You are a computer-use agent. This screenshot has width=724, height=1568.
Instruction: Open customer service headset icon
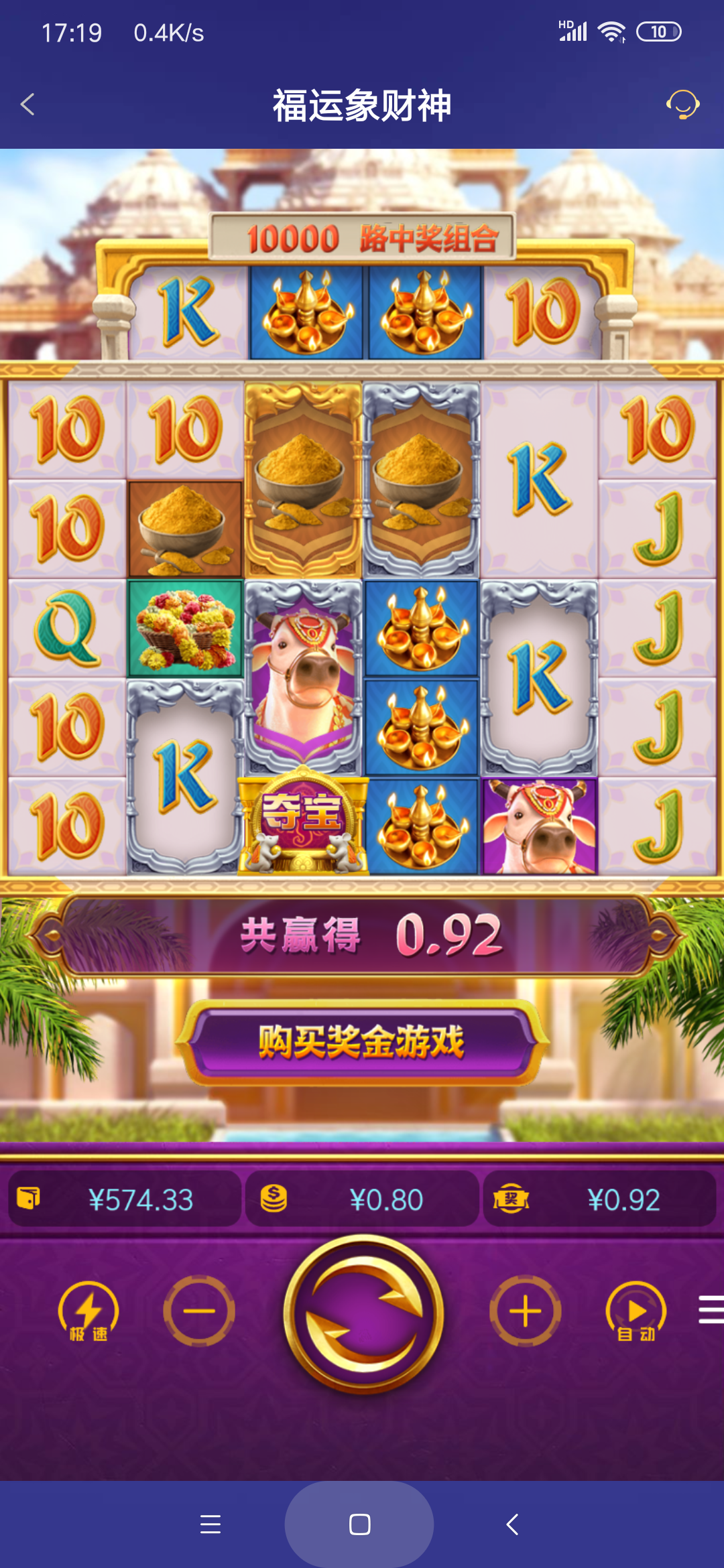(x=682, y=105)
